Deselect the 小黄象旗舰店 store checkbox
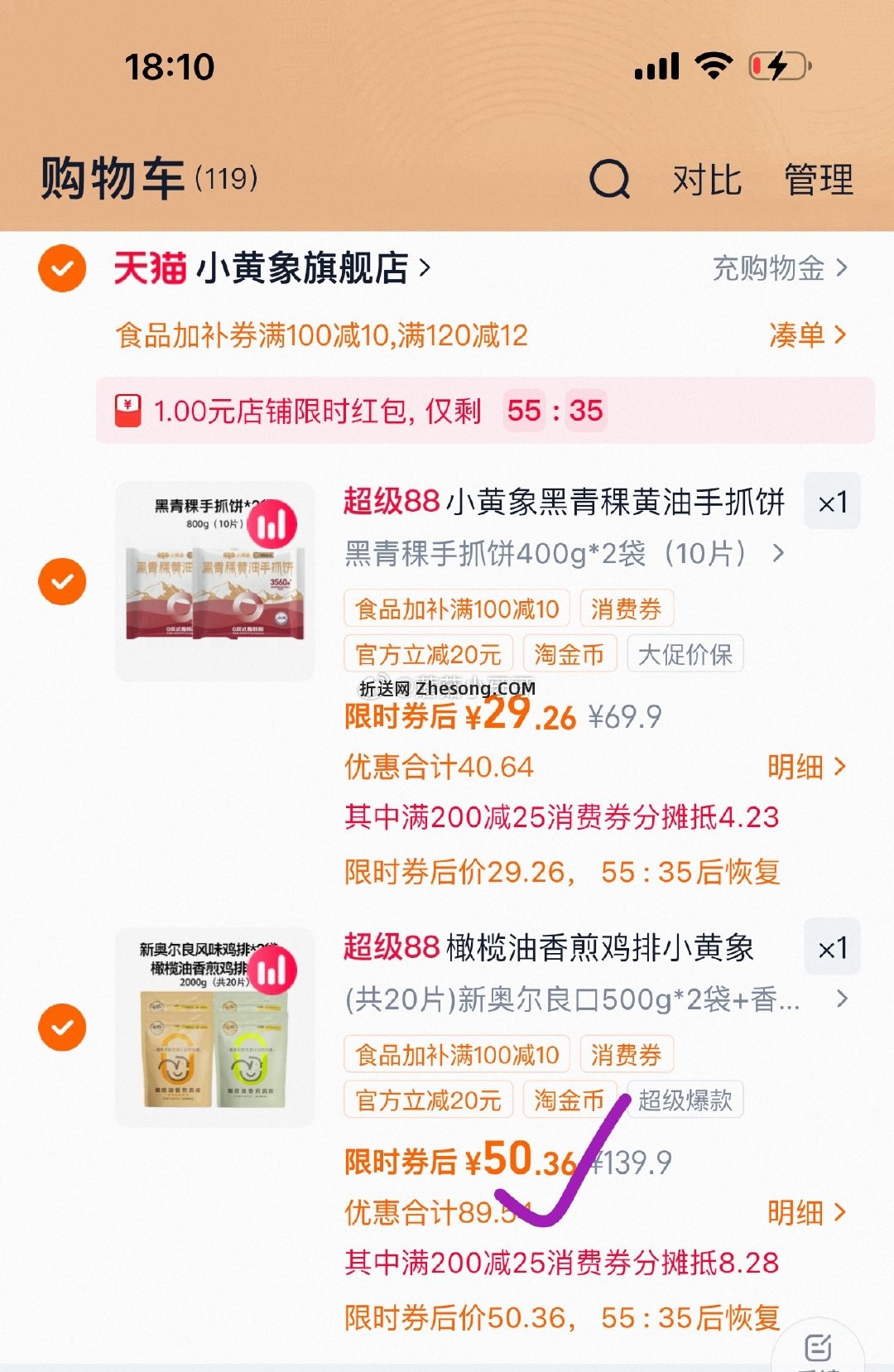This screenshot has width=894, height=1372. click(x=62, y=268)
